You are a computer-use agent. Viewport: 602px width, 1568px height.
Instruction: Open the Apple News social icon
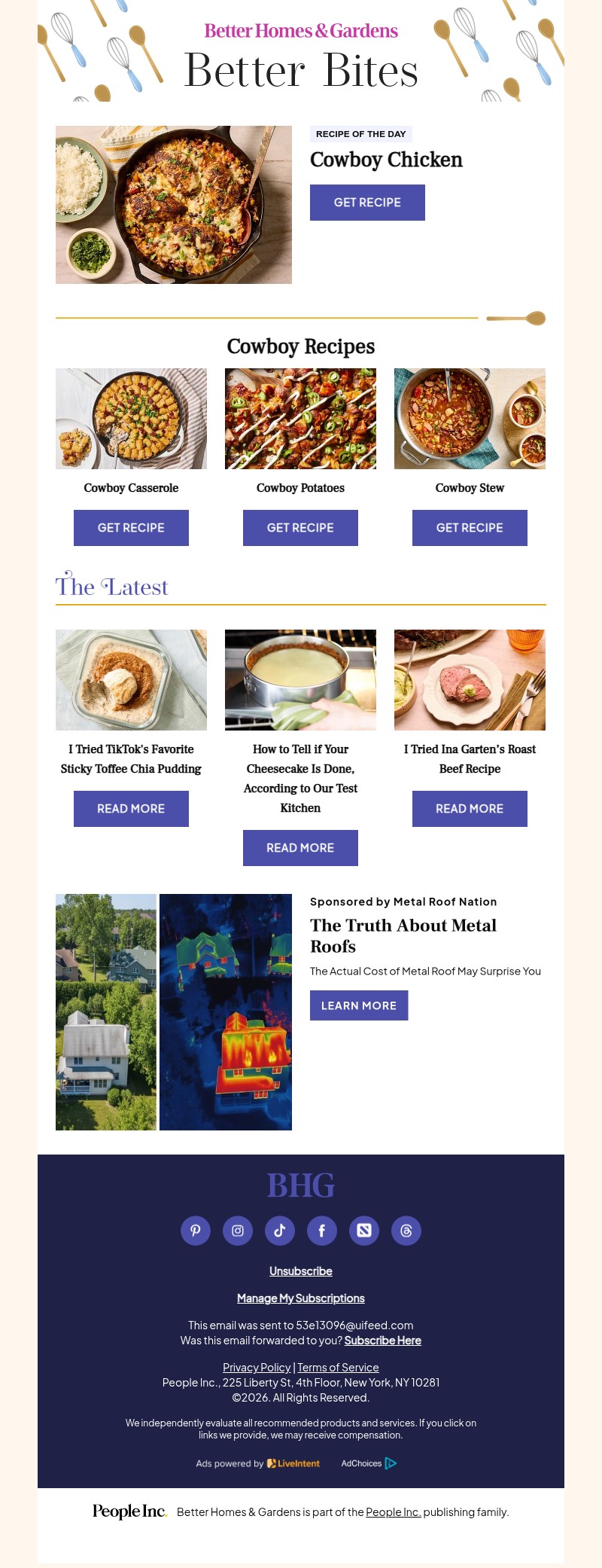pyautogui.click(x=364, y=1231)
